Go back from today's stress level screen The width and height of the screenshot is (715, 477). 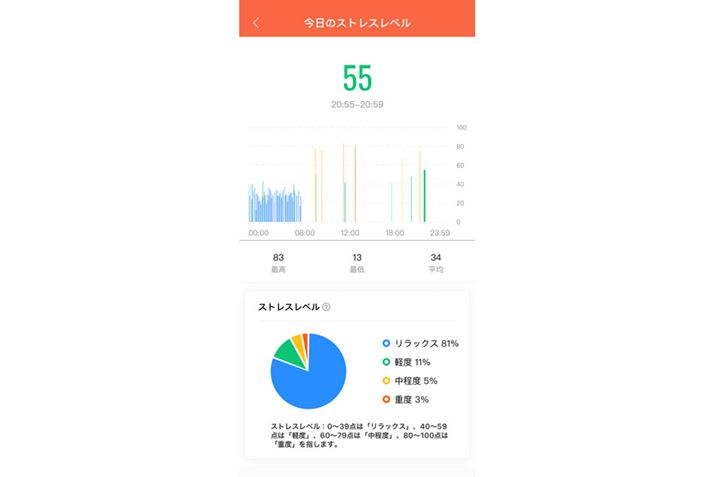point(256,22)
